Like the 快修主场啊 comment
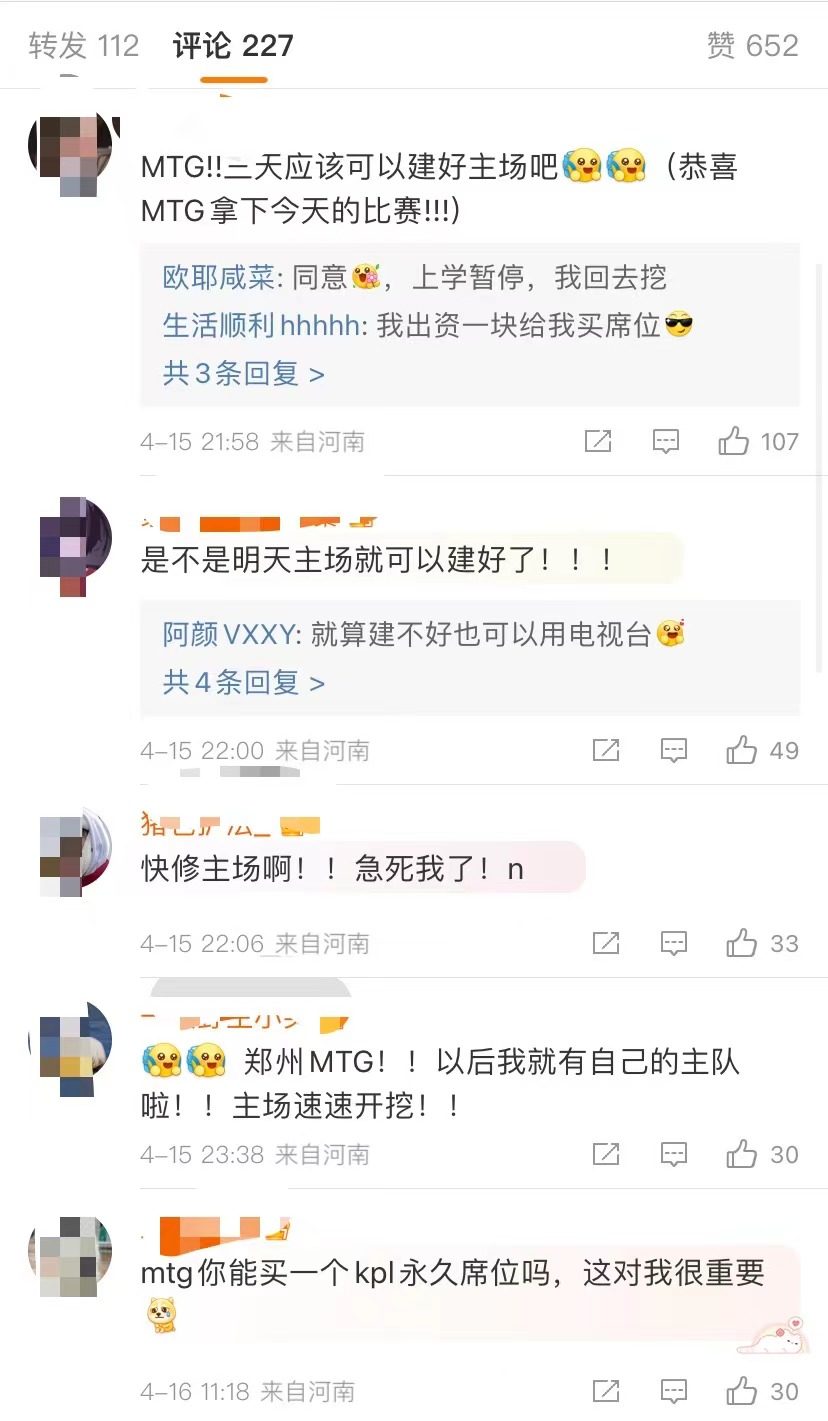Viewport: 828px width, 1421px height. pos(742,943)
